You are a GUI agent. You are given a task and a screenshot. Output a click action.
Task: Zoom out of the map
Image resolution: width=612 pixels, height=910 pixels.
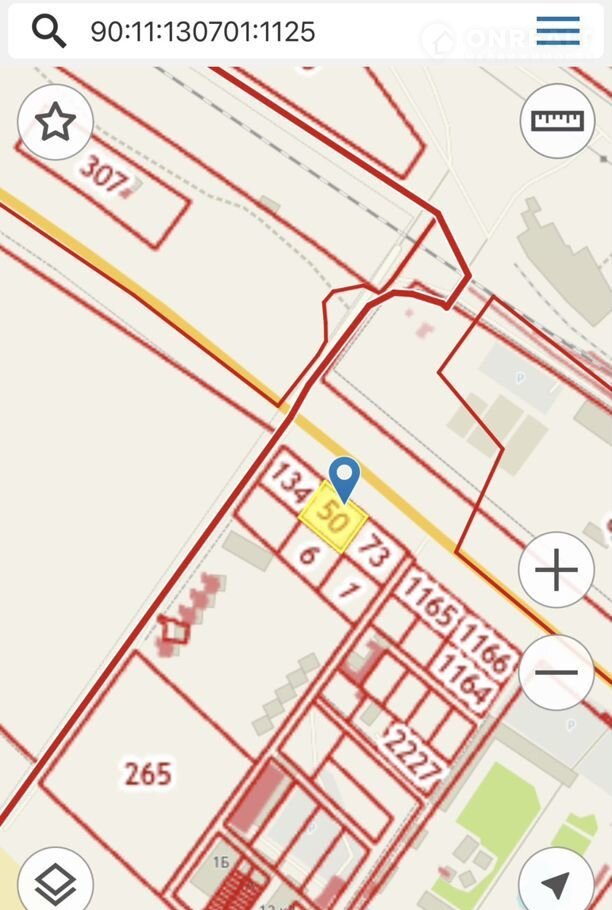coord(556,672)
